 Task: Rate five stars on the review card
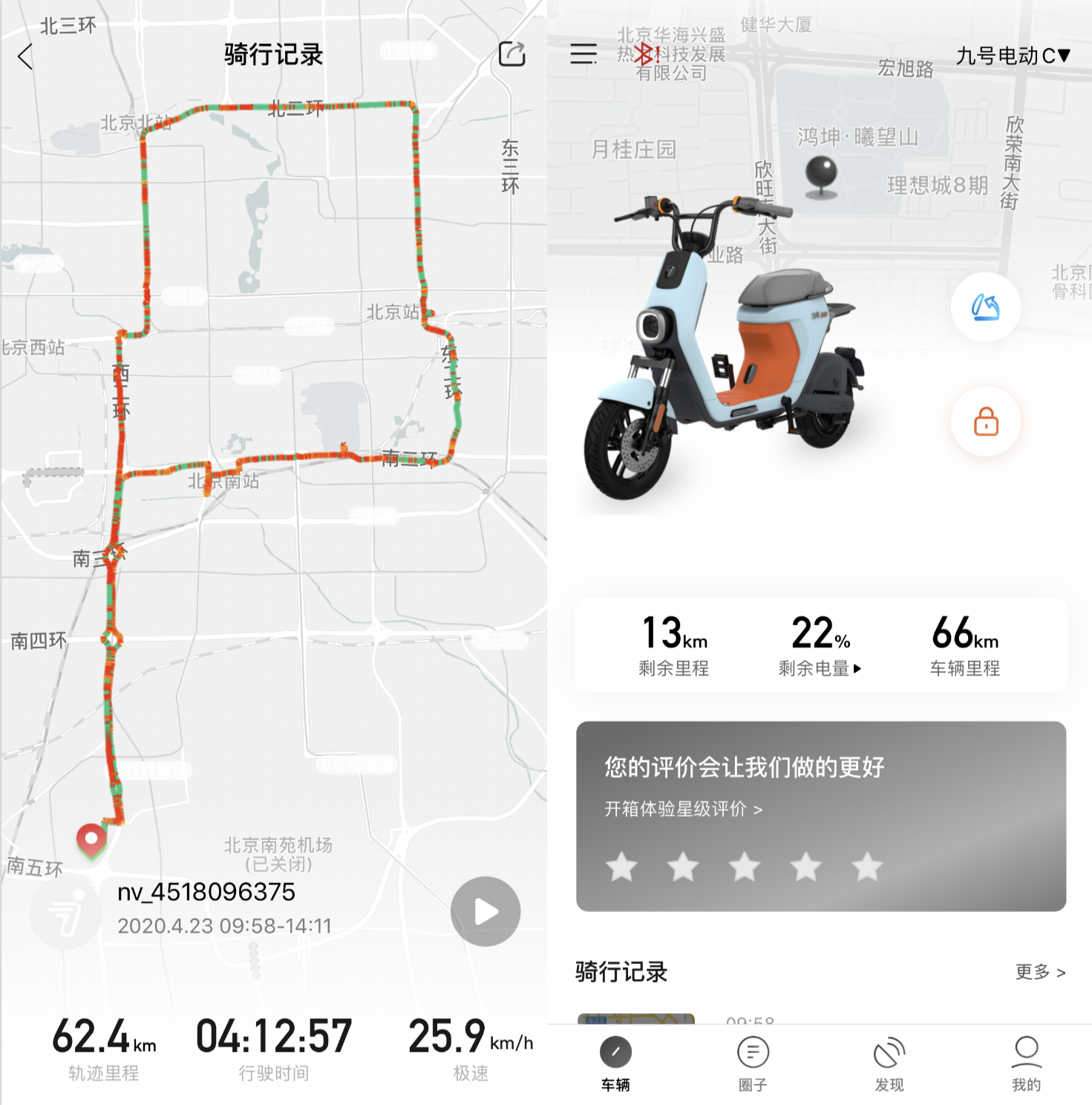pyautogui.click(x=867, y=867)
